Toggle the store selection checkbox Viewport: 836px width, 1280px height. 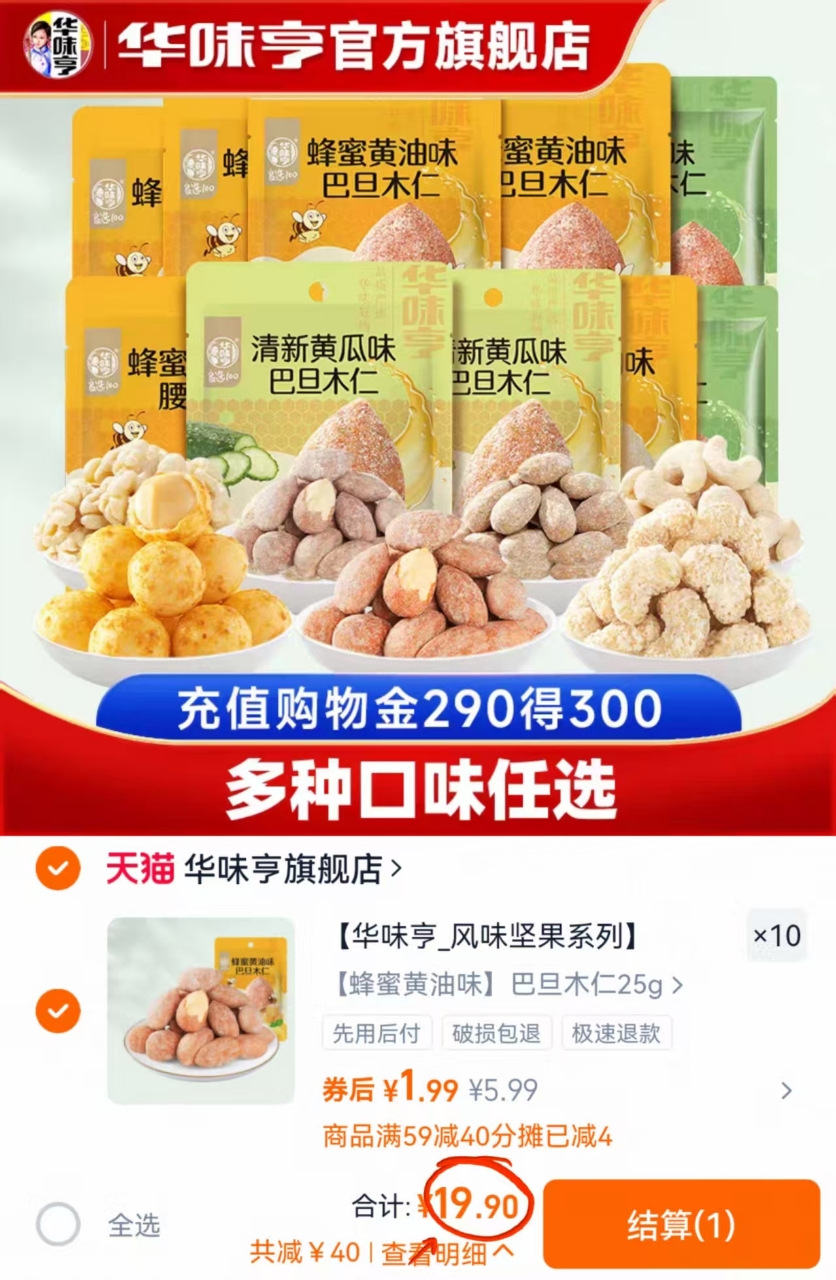pyautogui.click(x=57, y=869)
